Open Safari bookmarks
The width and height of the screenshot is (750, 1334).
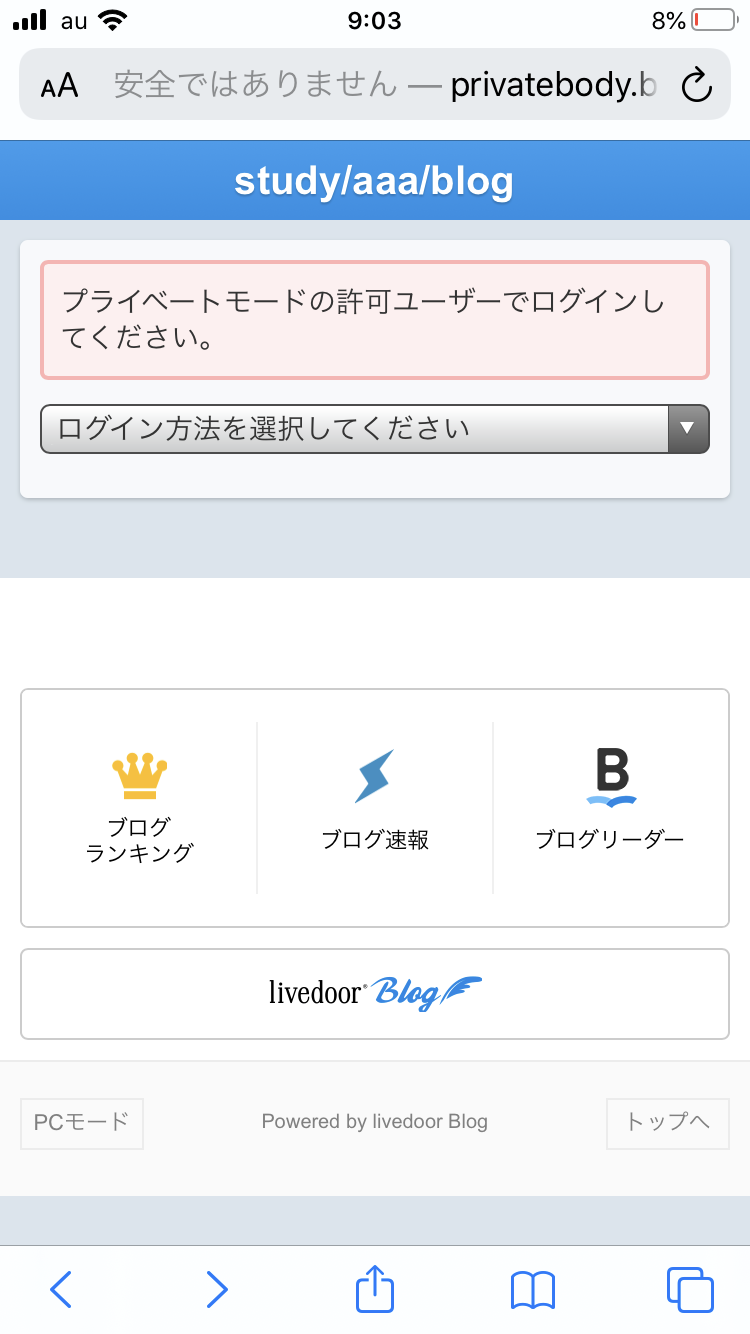click(x=532, y=1289)
